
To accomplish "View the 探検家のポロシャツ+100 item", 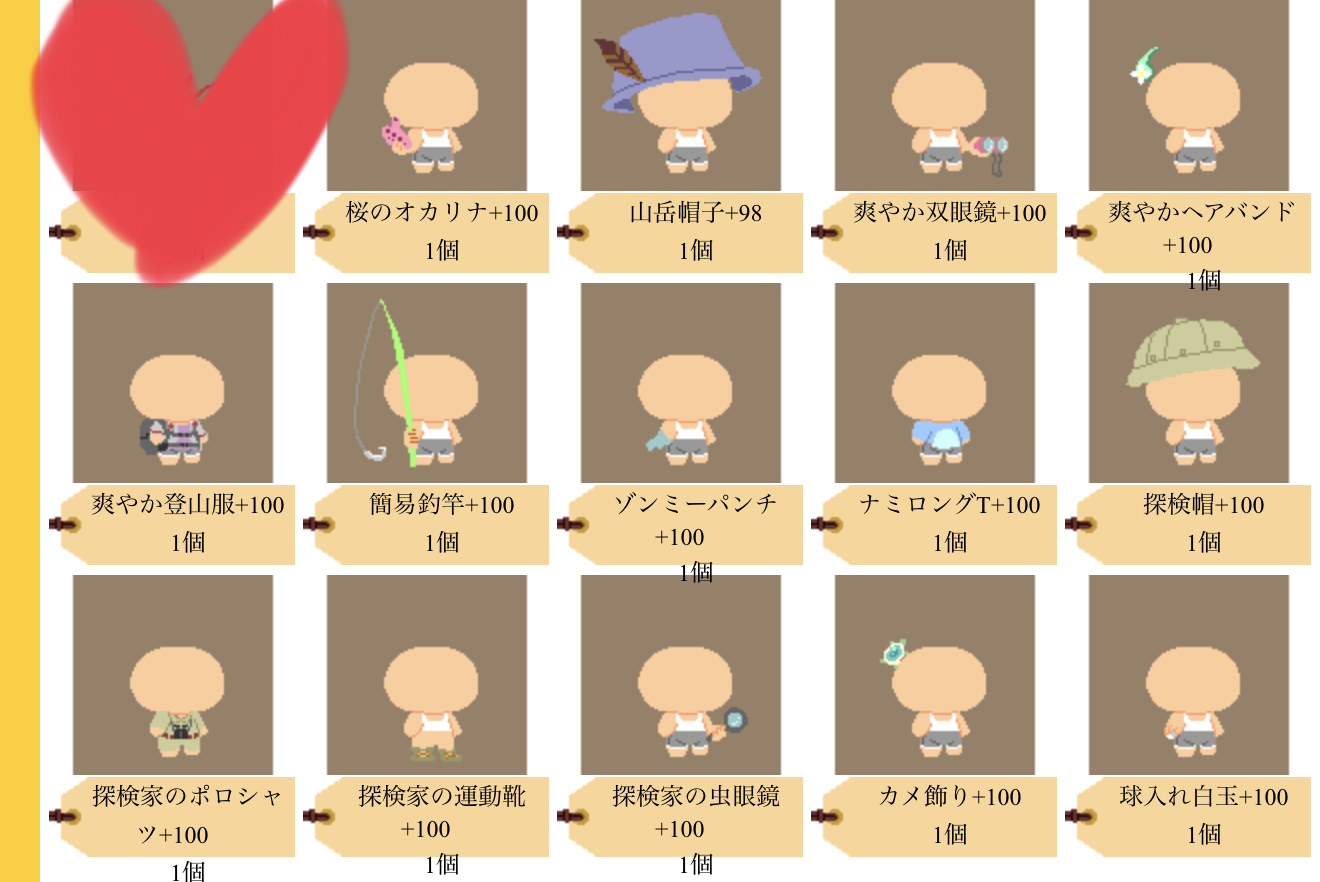I will (173, 675).
